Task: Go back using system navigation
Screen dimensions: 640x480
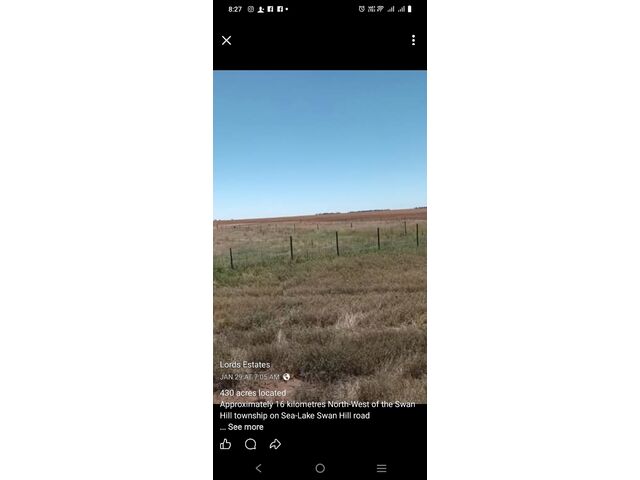Action: click(258, 468)
